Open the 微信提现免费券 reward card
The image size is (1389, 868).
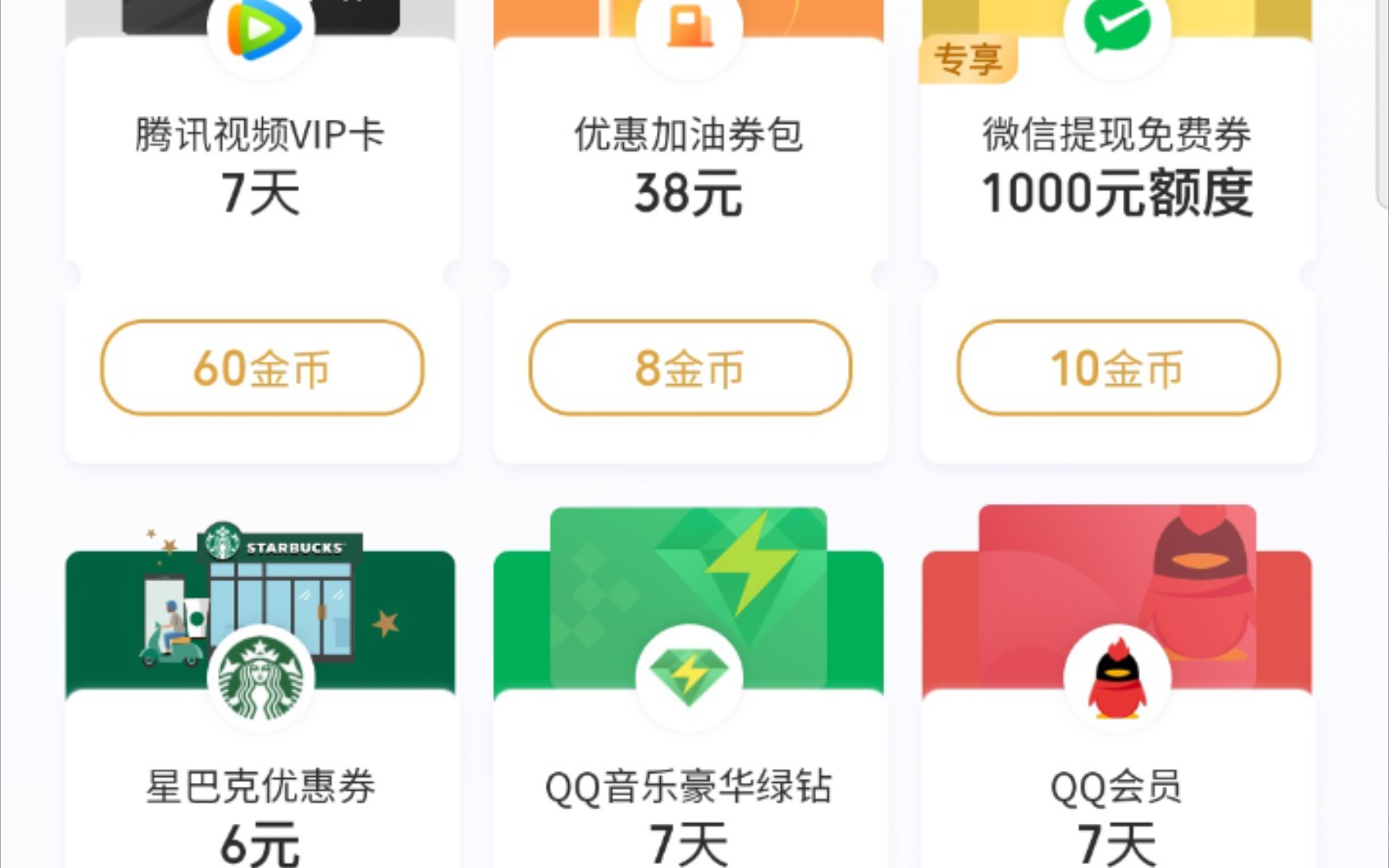(1117, 165)
